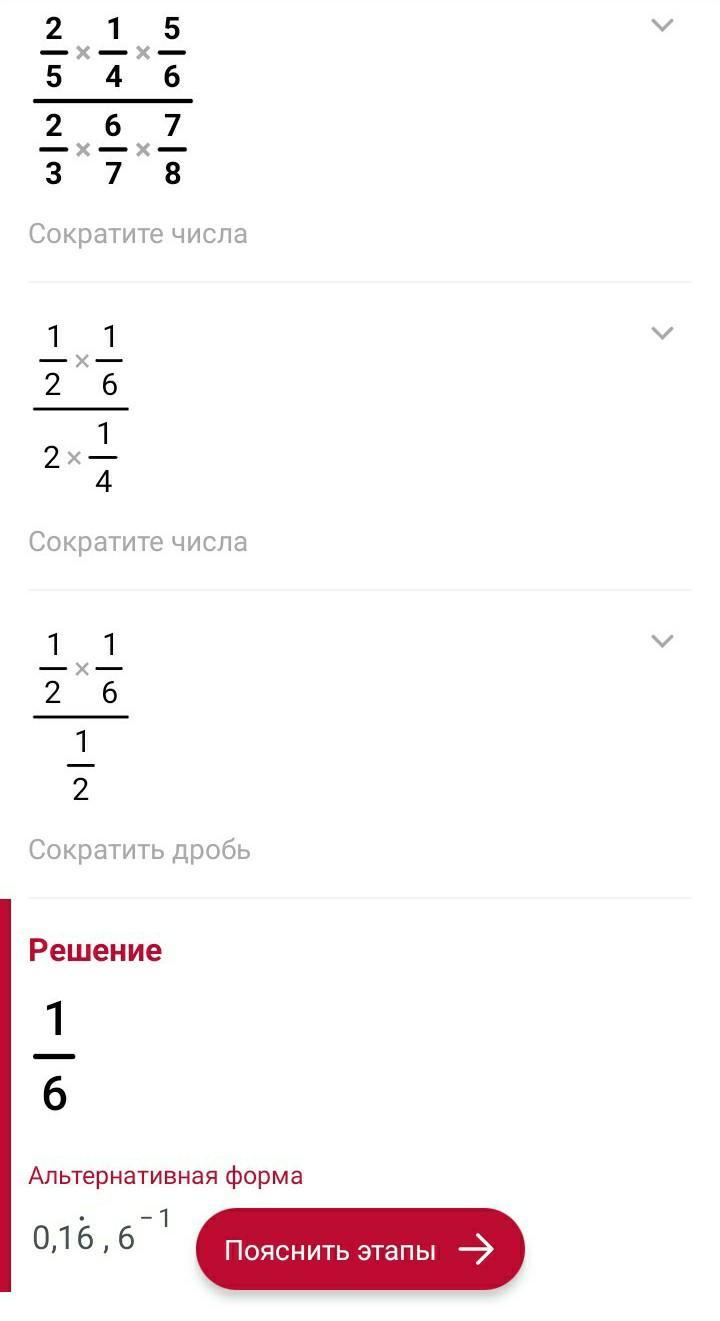The height and width of the screenshot is (1321, 720).
Task: Expand the first step with 2/5 × 1/4 × 5/6
Action: [x=662, y=26]
